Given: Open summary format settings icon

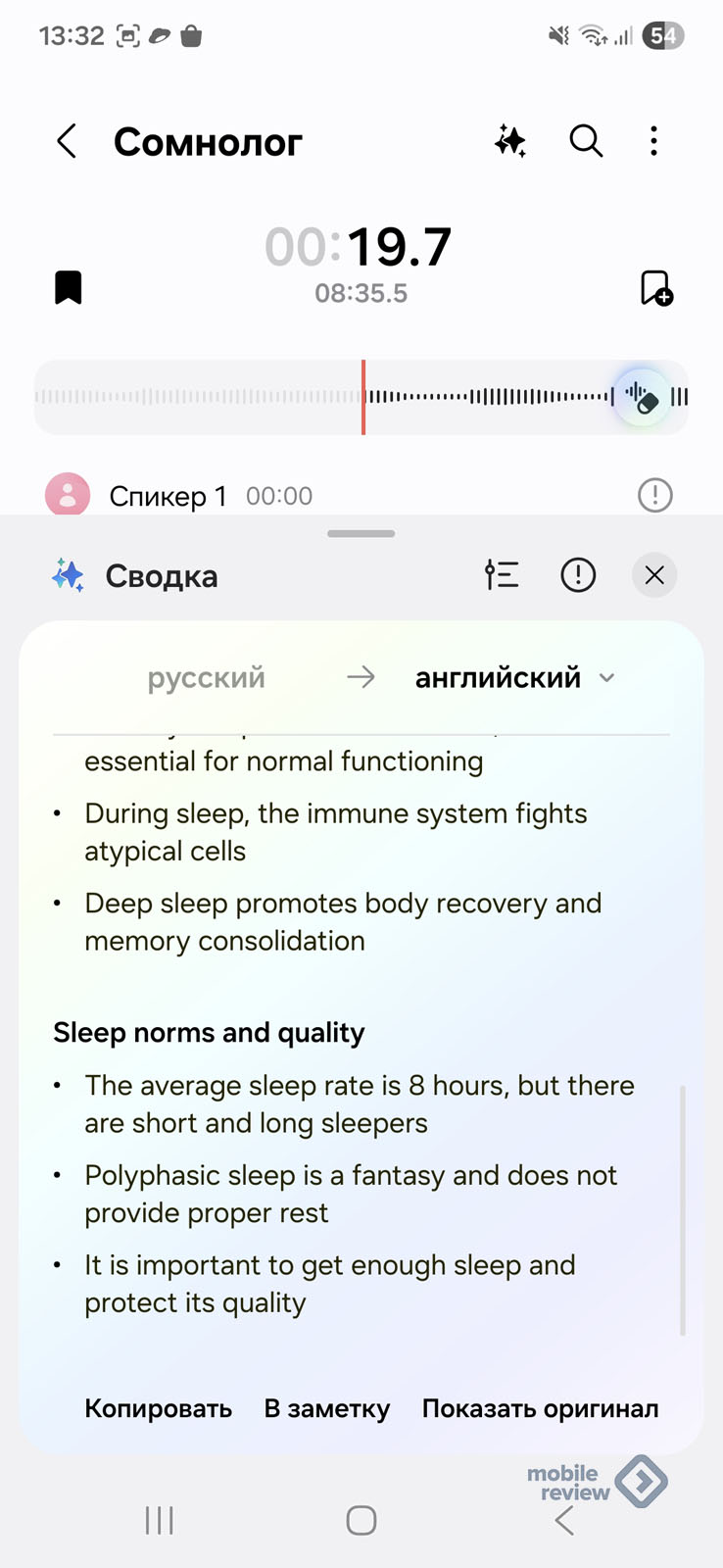Looking at the screenshot, I should click(x=502, y=575).
